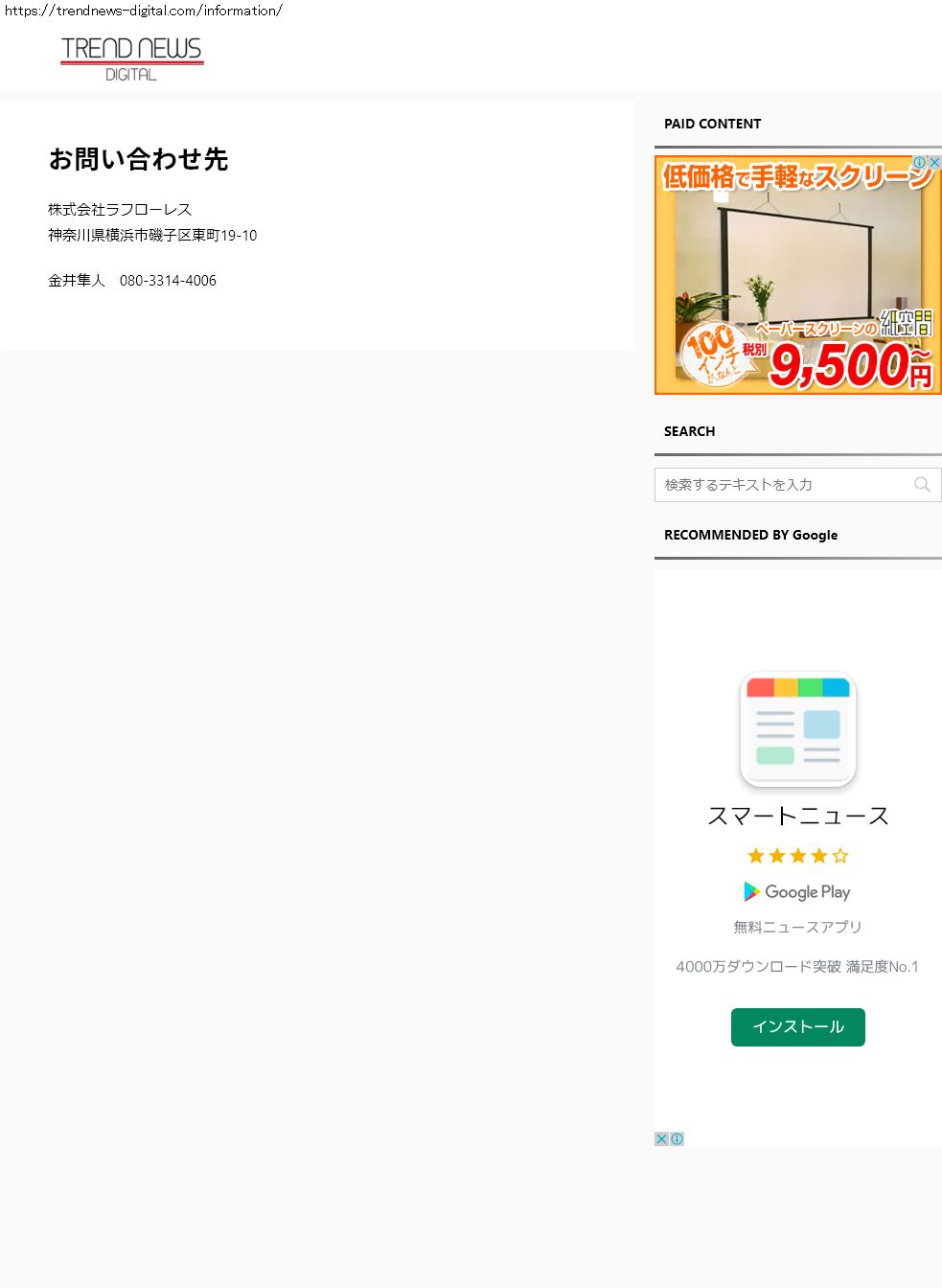Close the projector screen ad
Image resolution: width=942 pixels, height=1288 pixels.
click(935, 162)
